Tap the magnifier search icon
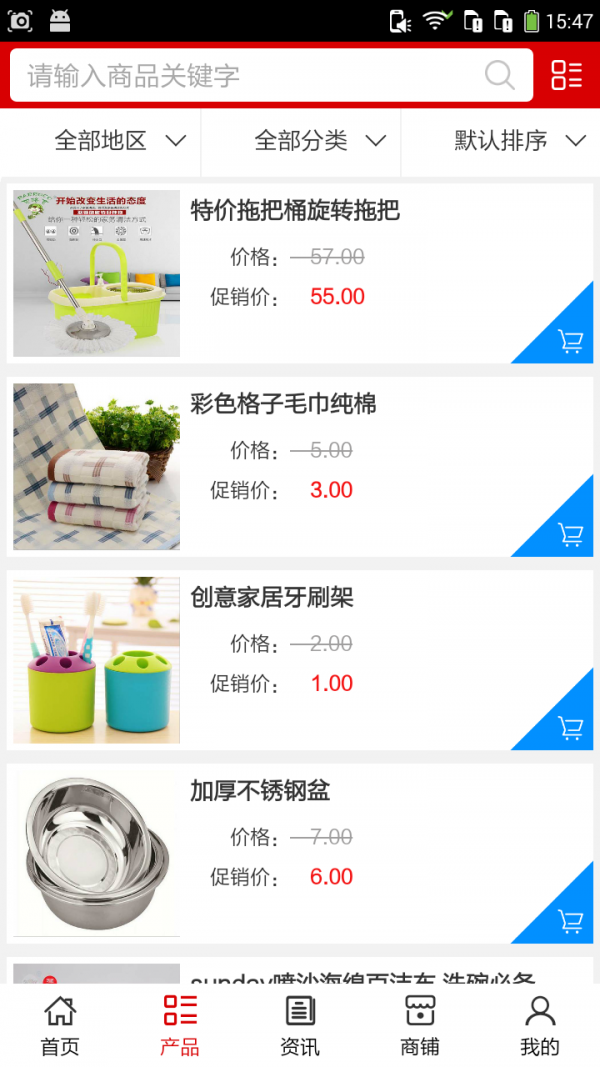Viewport: 600px width, 1067px height. click(499, 76)
